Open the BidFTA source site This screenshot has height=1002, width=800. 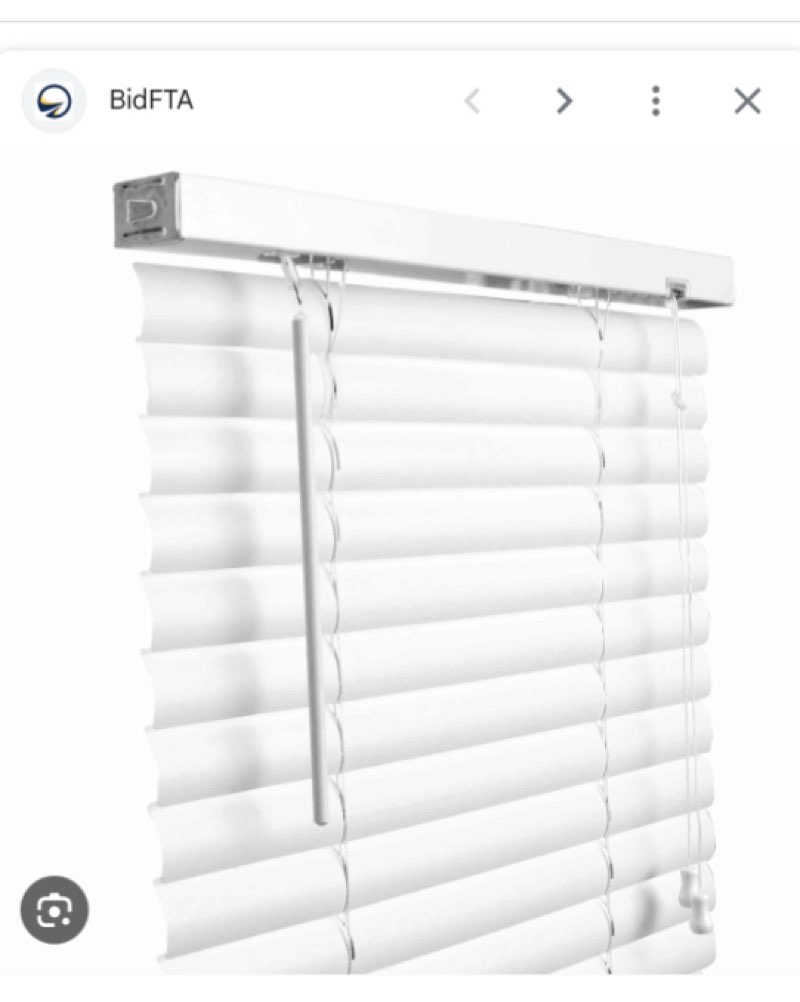click(150, 101)
